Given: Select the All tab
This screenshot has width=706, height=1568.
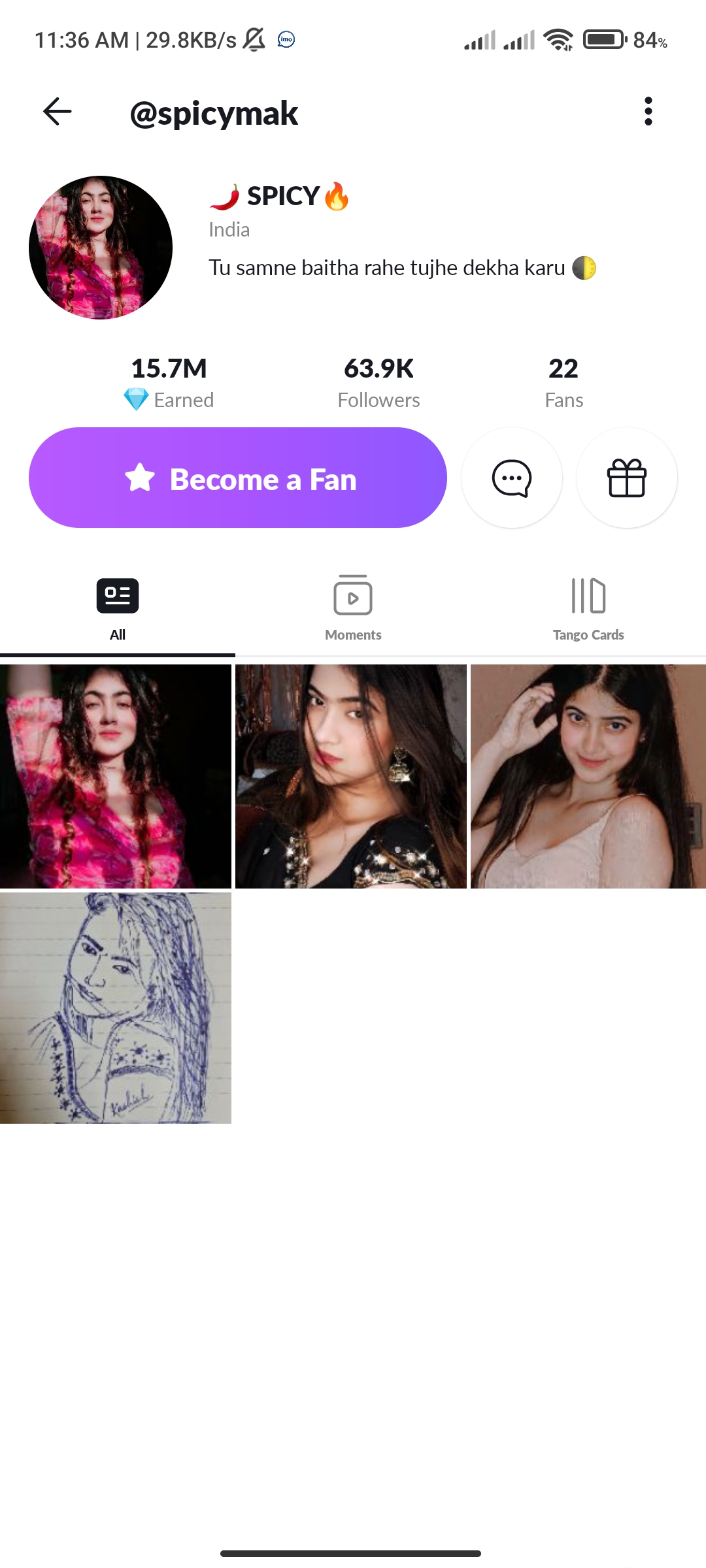Looking at the screenshot, I should point(118,609).
